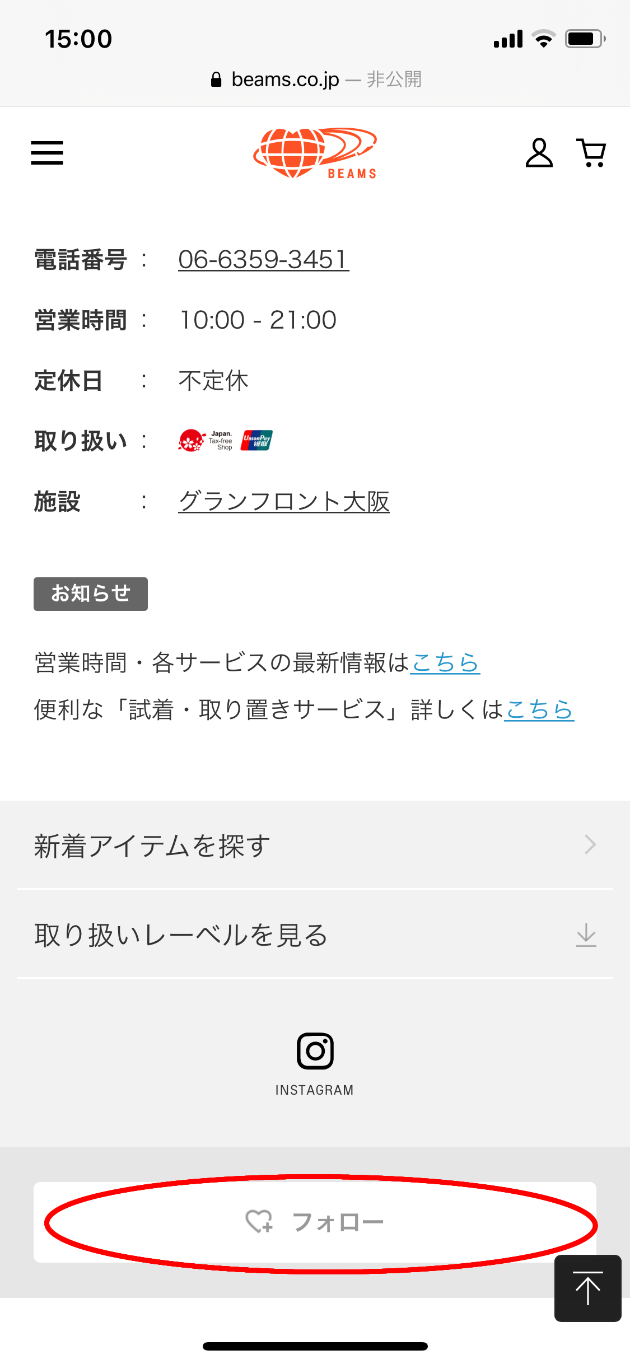The height and width of the screenshot is (1364, 630).
Task: Tap the beams.co.jp address bar
Action: 315,79
